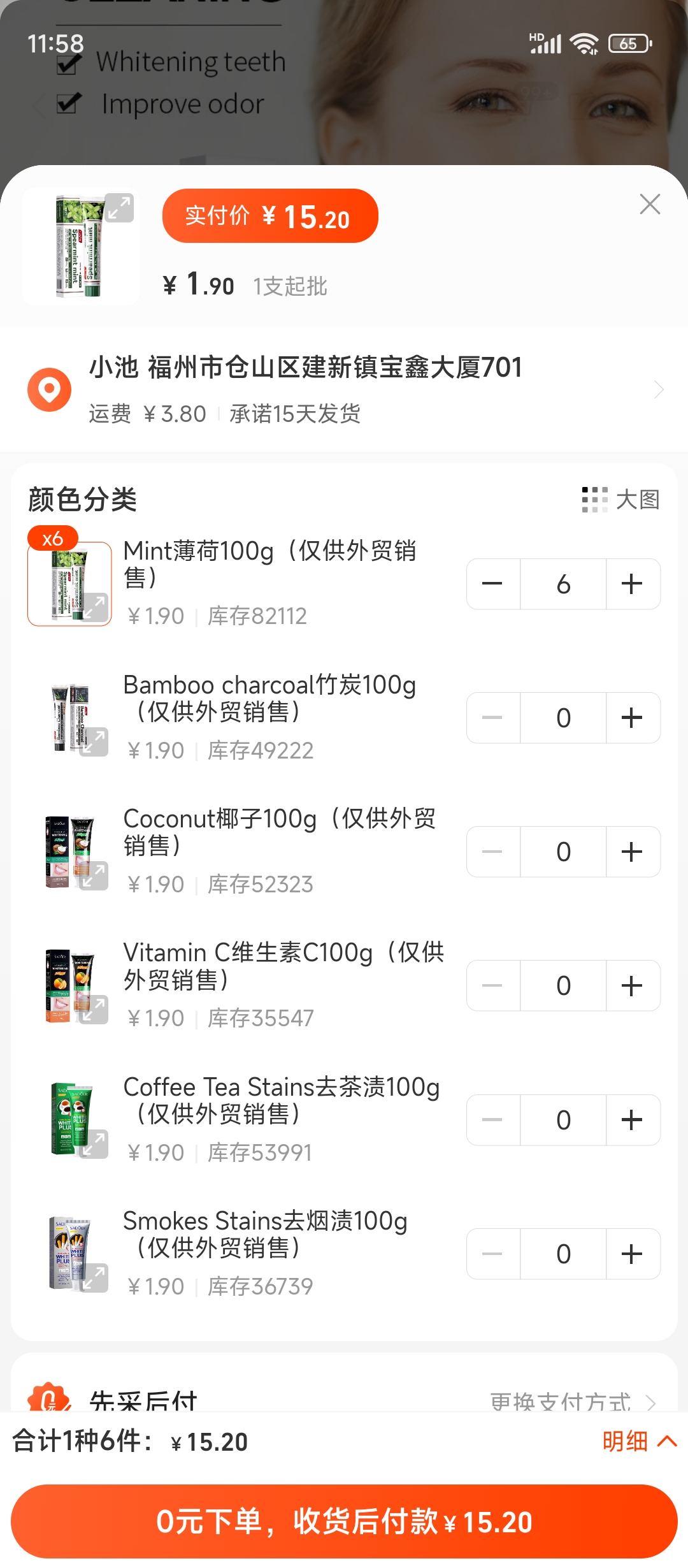The image size is (688, 1568).
Task: Close the product options sheet
Action: (x=650, y=204)
